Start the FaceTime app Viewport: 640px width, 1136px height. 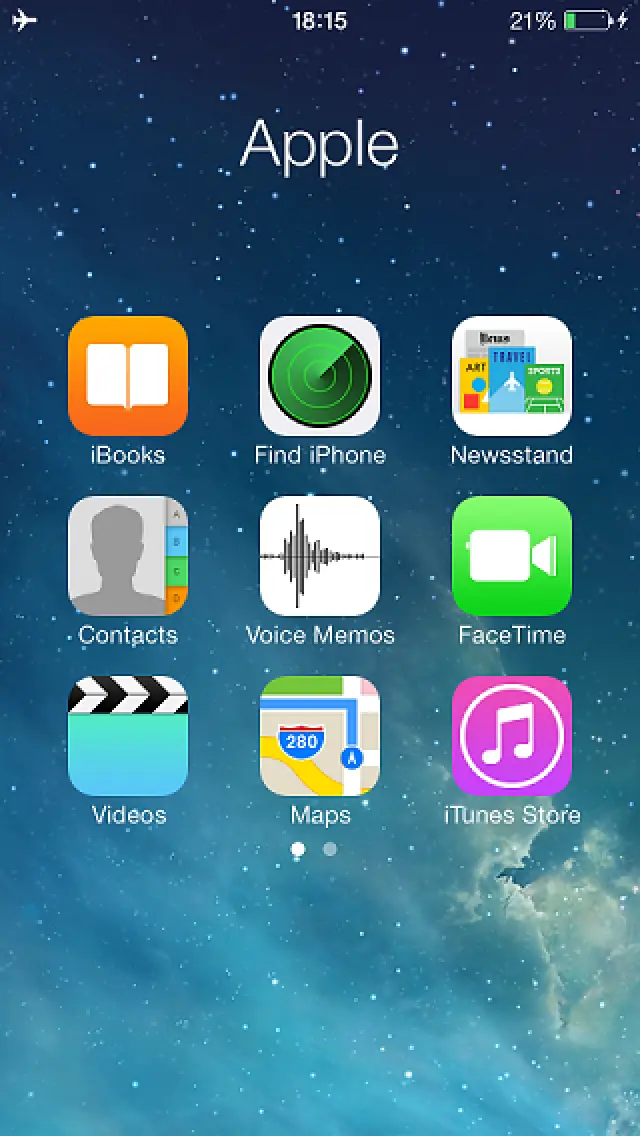(512, 556)
